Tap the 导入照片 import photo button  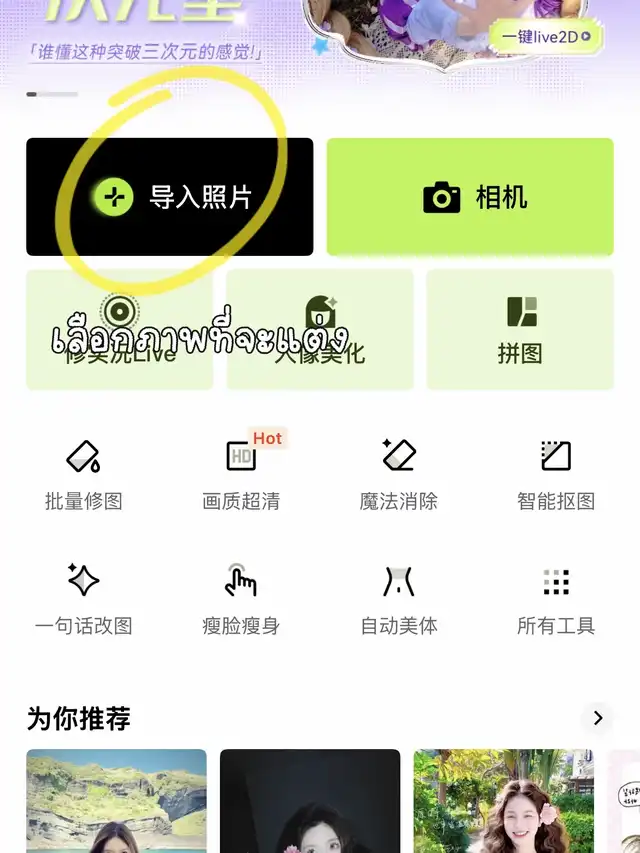[x=170, y=197]
